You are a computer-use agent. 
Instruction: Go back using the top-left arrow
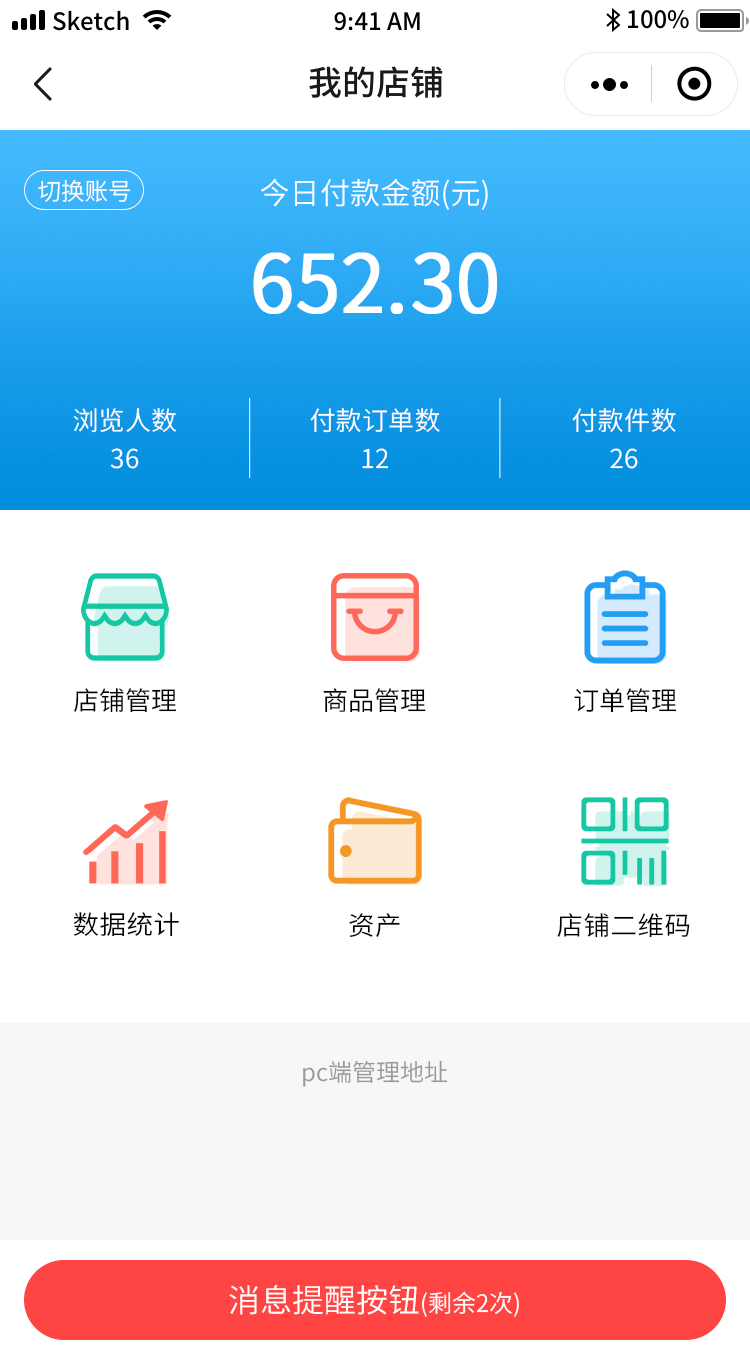(43, 84)
